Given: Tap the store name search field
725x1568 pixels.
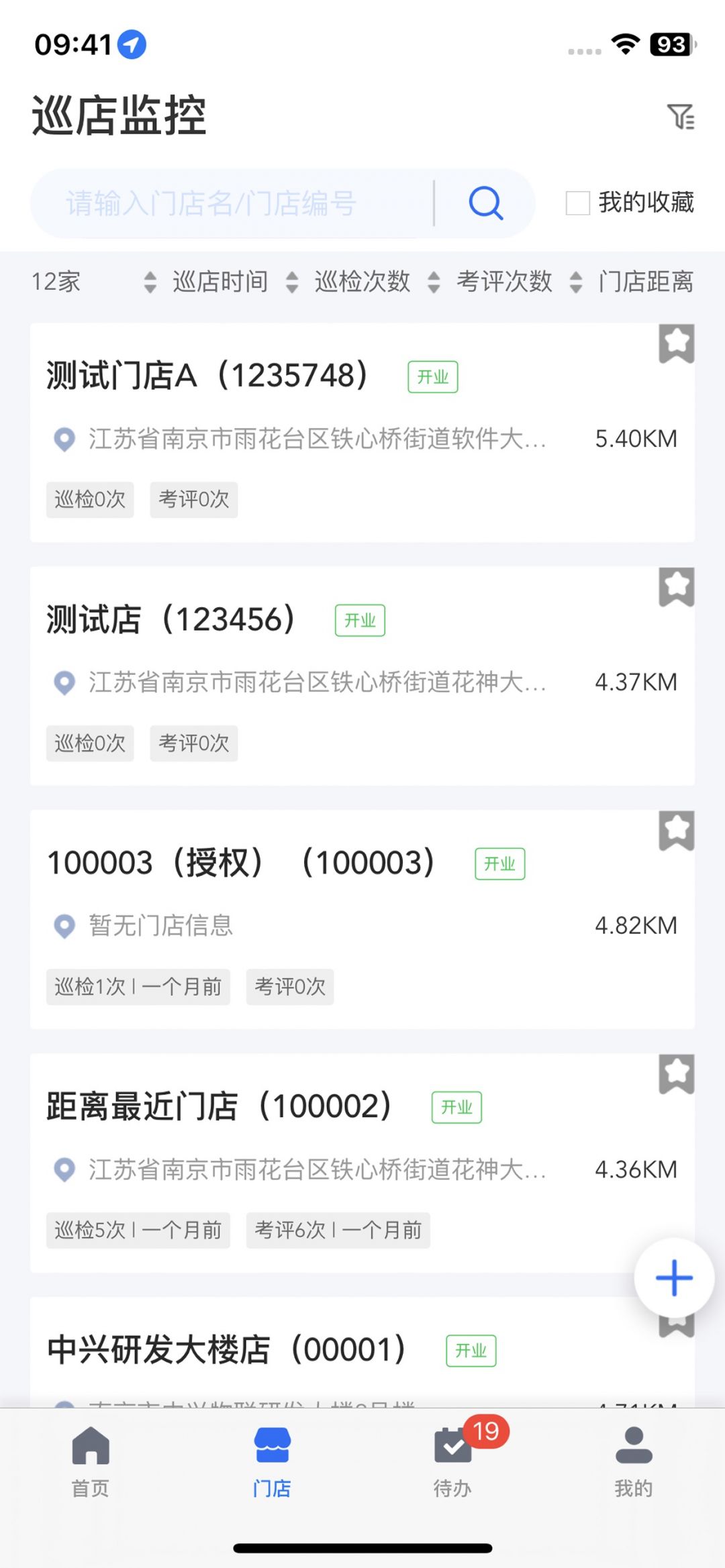Looking at the screenshot, I should pyautogui.click(x=228, y=203).
